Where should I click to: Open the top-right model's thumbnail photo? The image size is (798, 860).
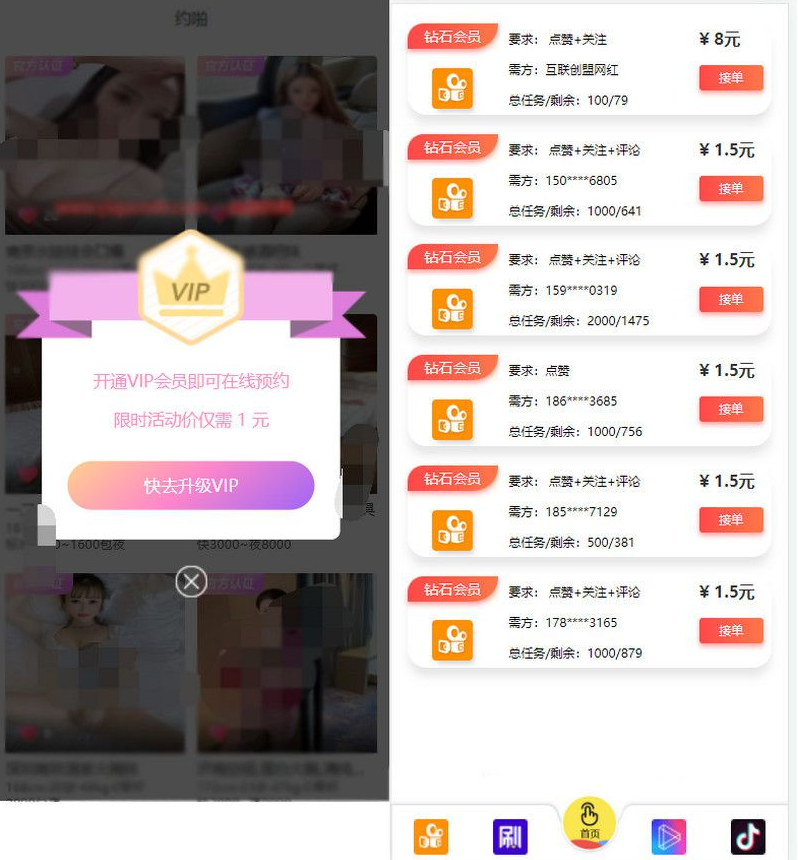point(287,140)
